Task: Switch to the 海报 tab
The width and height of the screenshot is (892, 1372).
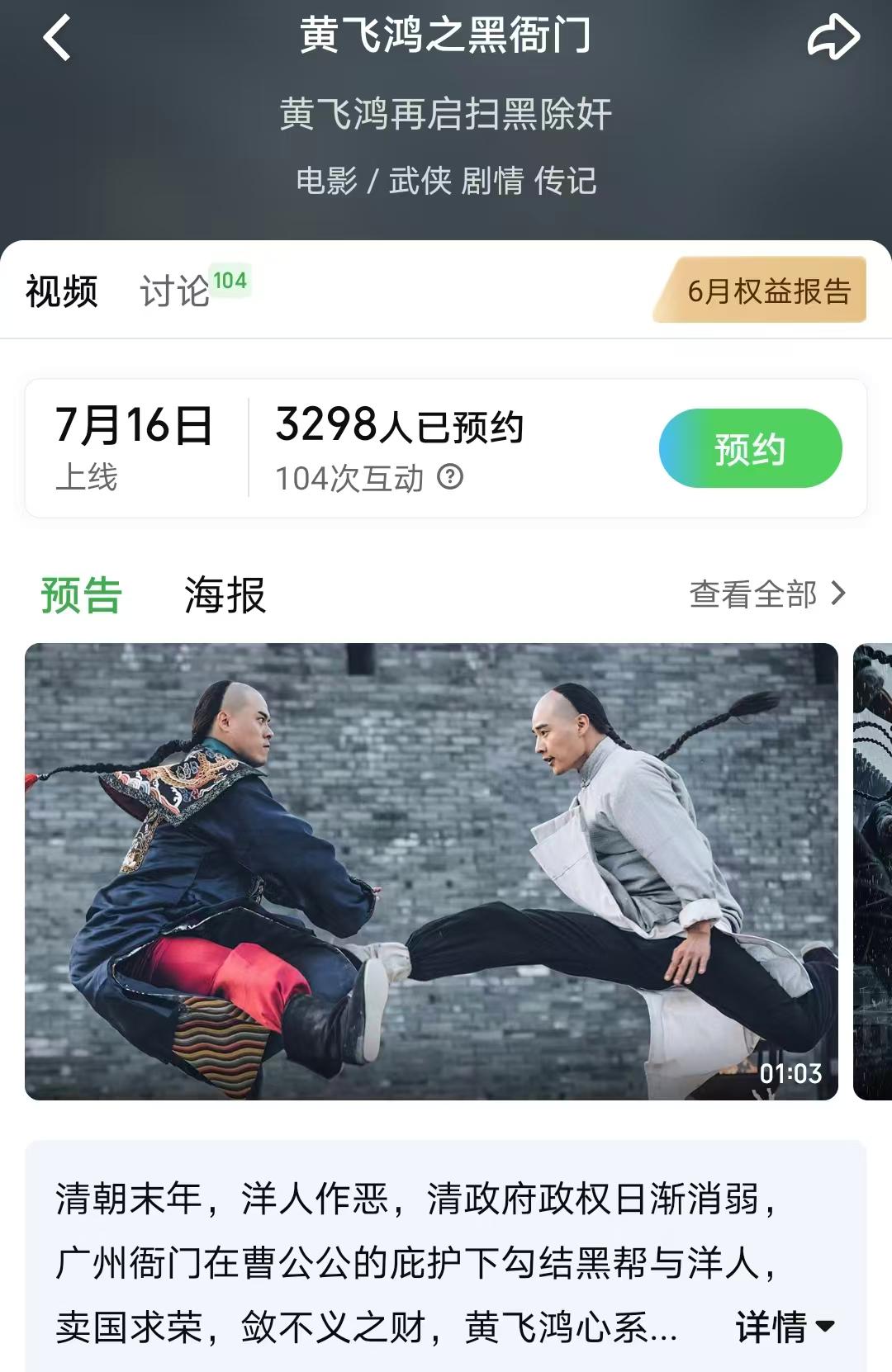Action: pos(225,595)
